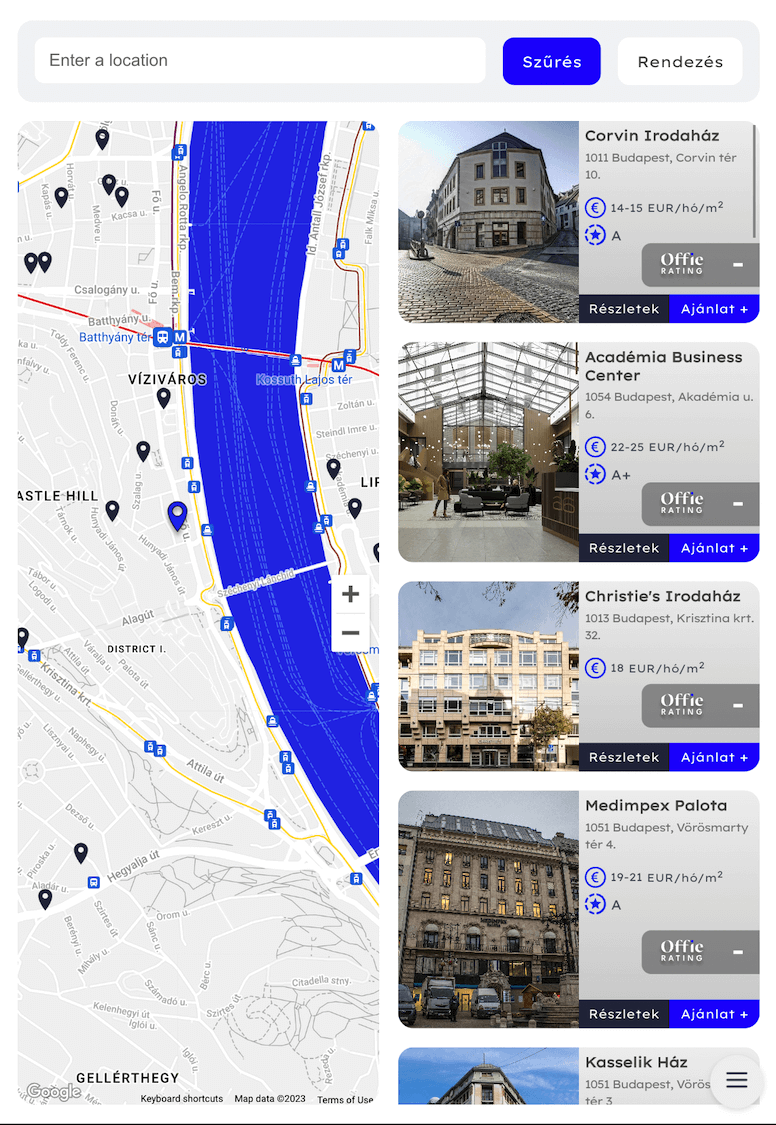Open the Rendezés sorting options
776x1125 pixels.
coord(680,61)
